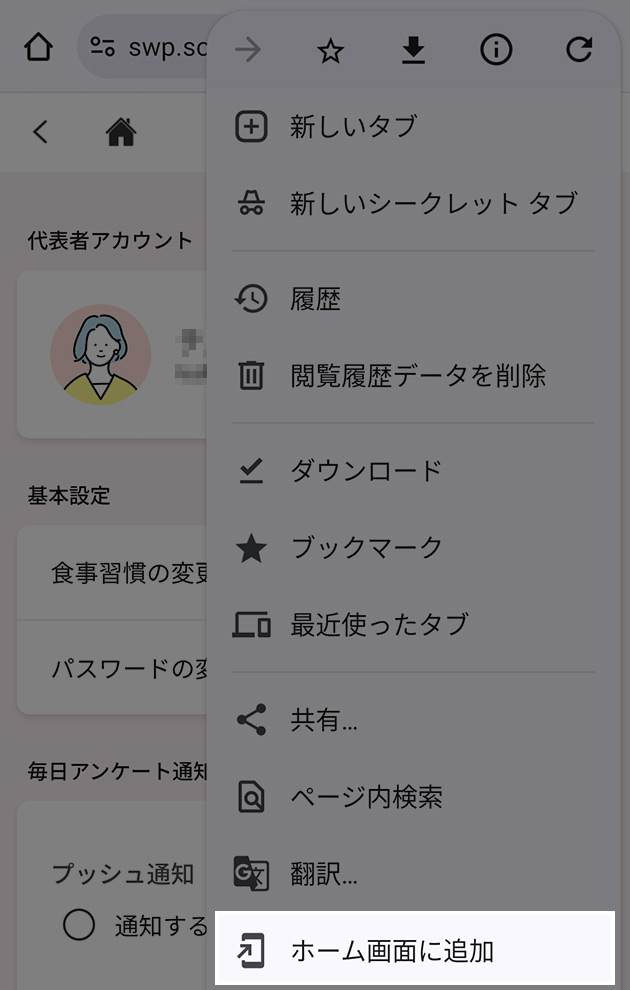Open 履歴 from the menu
The height and width of the screenshot is (990, 630).
[315, 299]
